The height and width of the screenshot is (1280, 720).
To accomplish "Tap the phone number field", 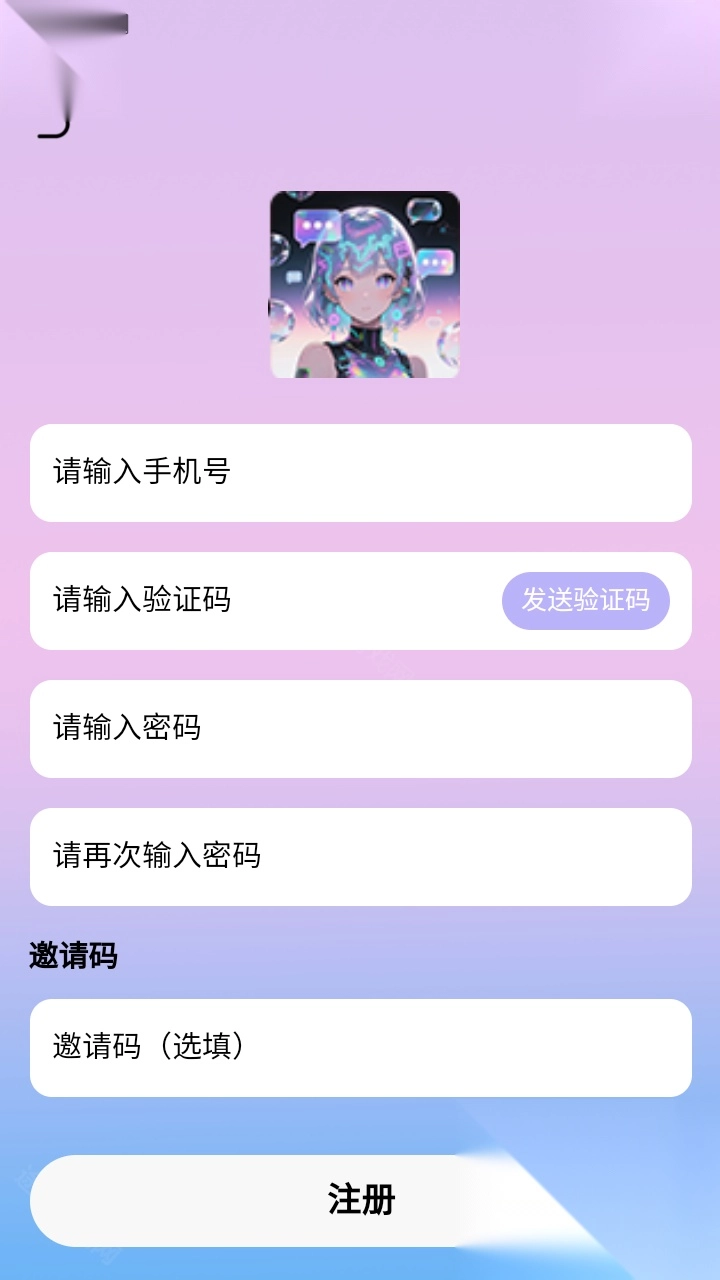I will point(360,473).
